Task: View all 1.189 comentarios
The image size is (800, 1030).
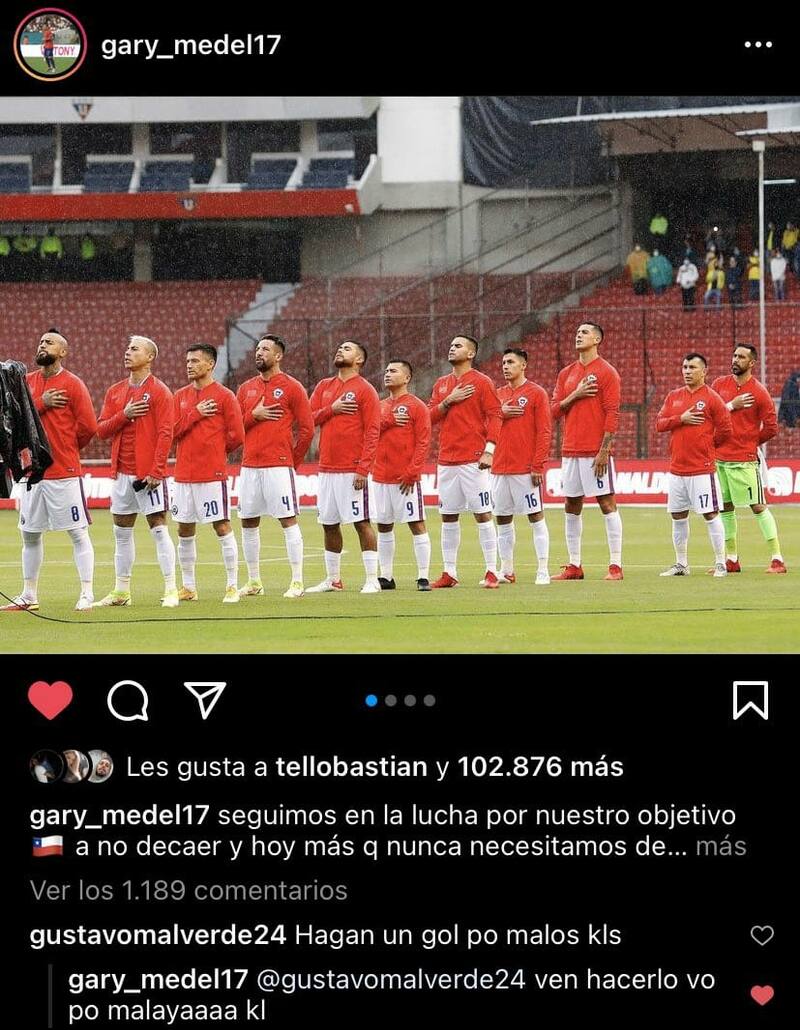Action: tap(189, 890)
